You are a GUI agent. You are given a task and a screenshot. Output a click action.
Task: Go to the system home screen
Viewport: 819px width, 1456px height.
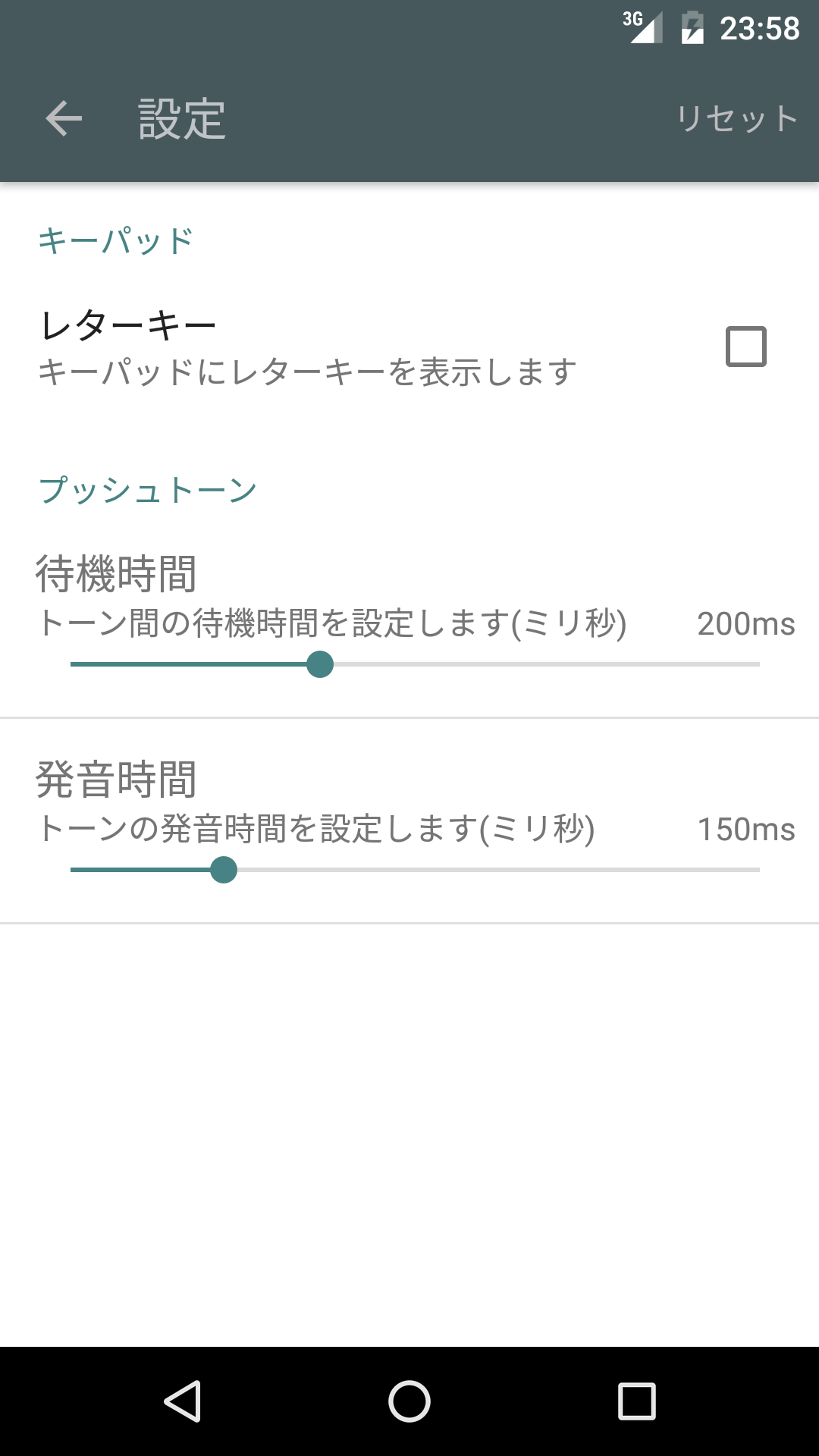coord(409,1401)
